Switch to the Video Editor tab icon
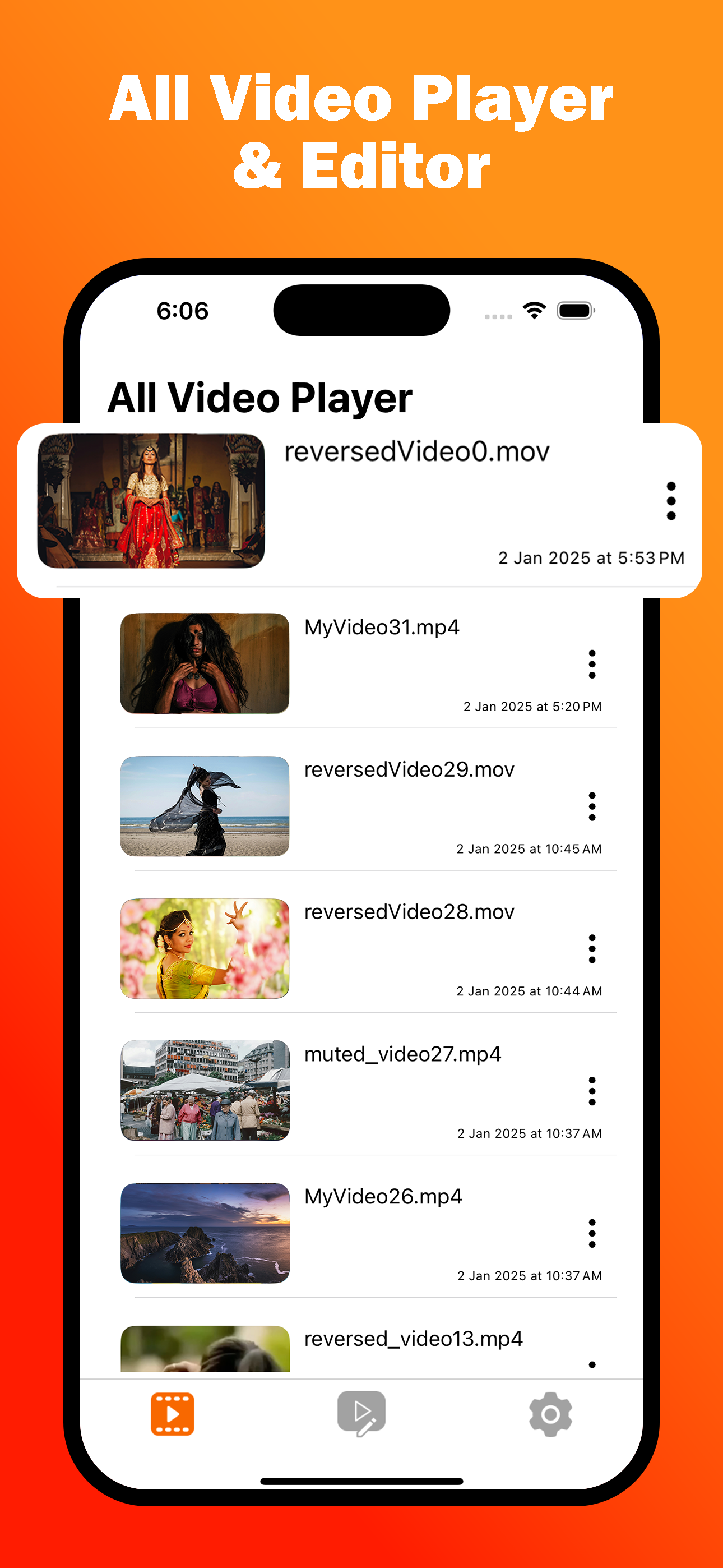Screen dimensions: 723x1568 pos(361,1414)
